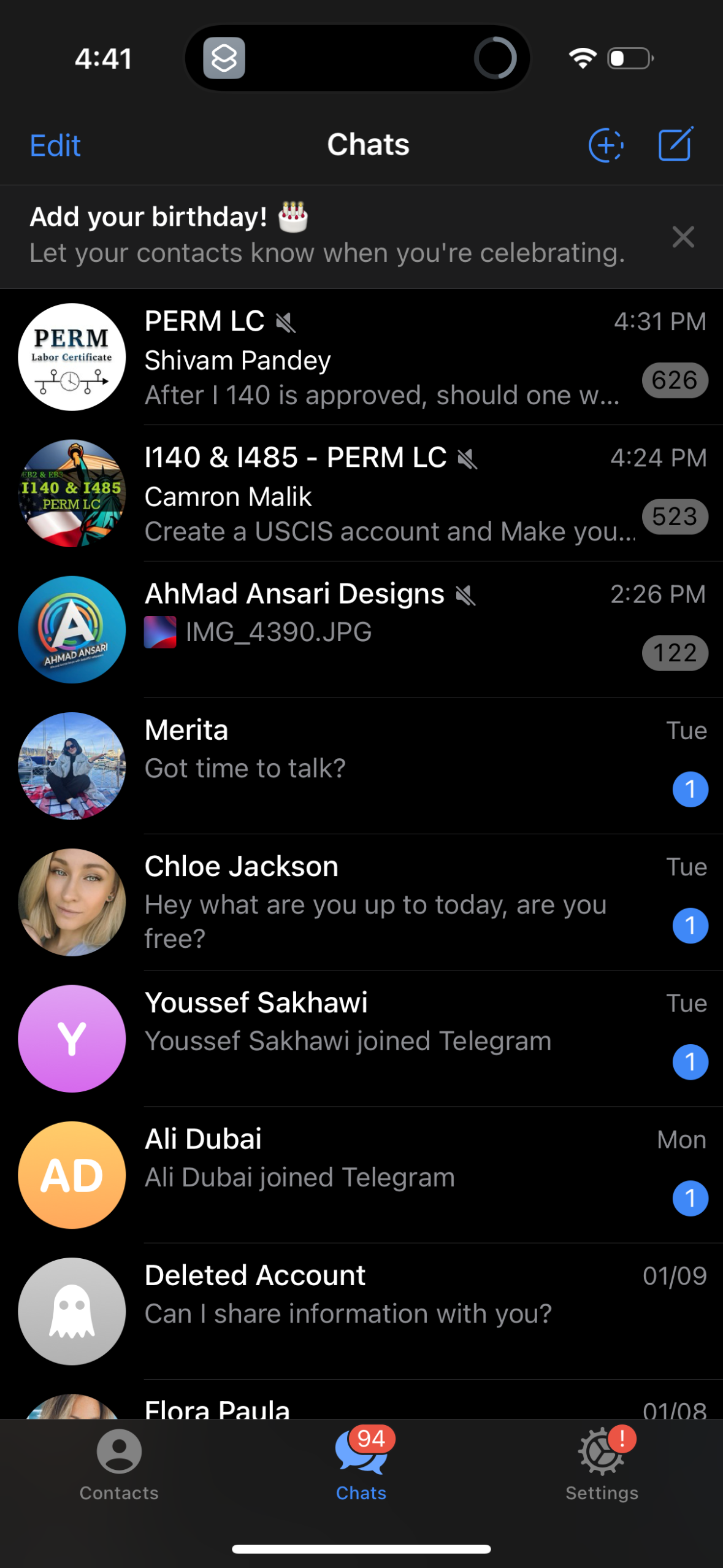Dismiss the Add your birthday banner
This screenshot has height=1568, width=723.
click(683, 237)
